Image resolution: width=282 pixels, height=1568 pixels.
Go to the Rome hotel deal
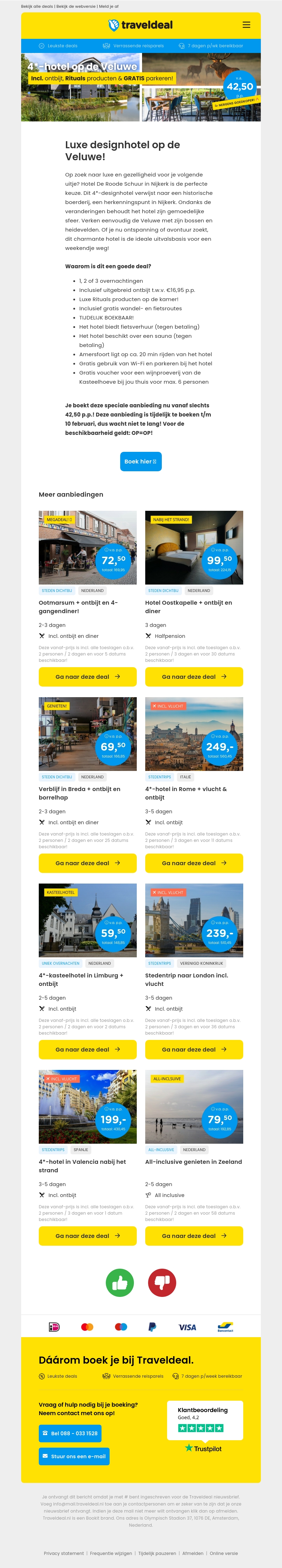(194, 862)
